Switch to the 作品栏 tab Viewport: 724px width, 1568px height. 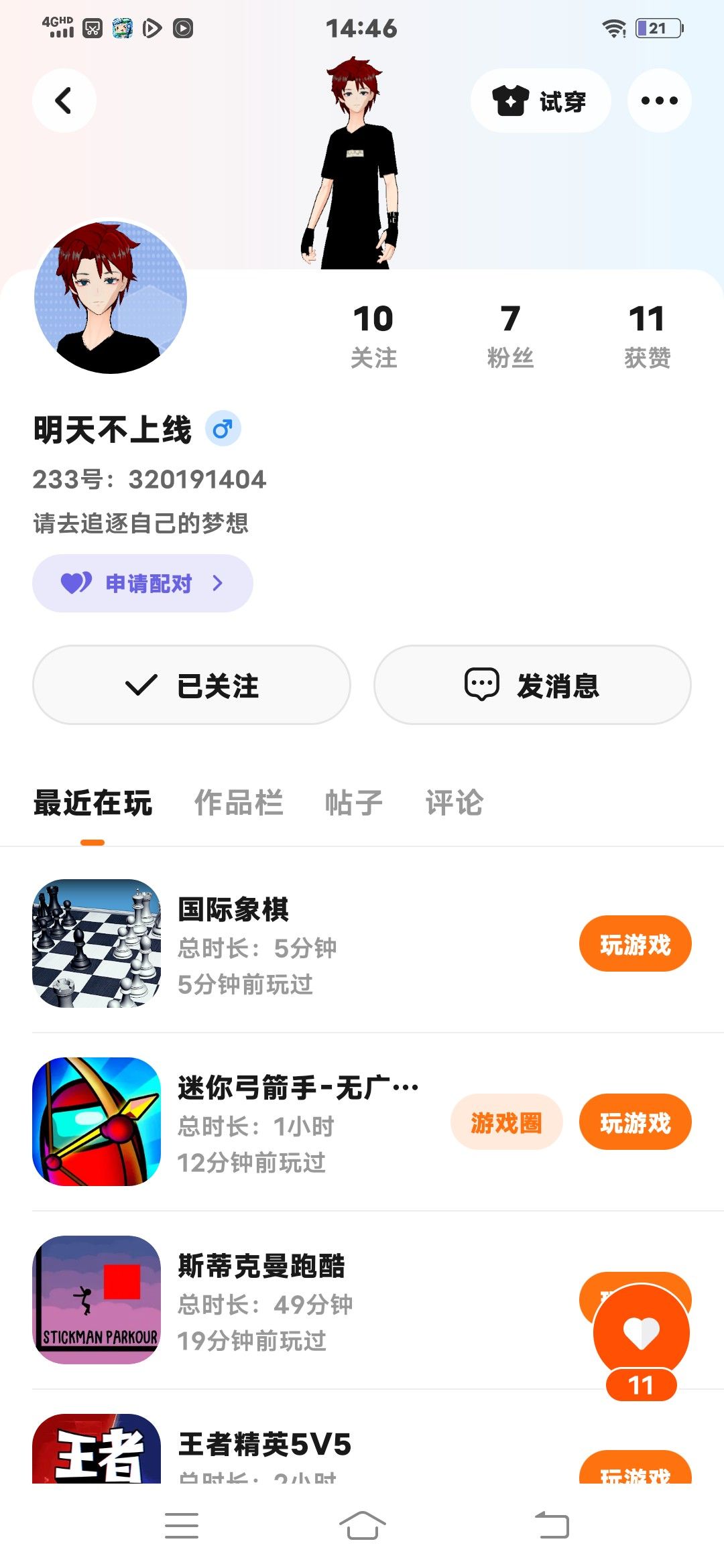[239, 803]
